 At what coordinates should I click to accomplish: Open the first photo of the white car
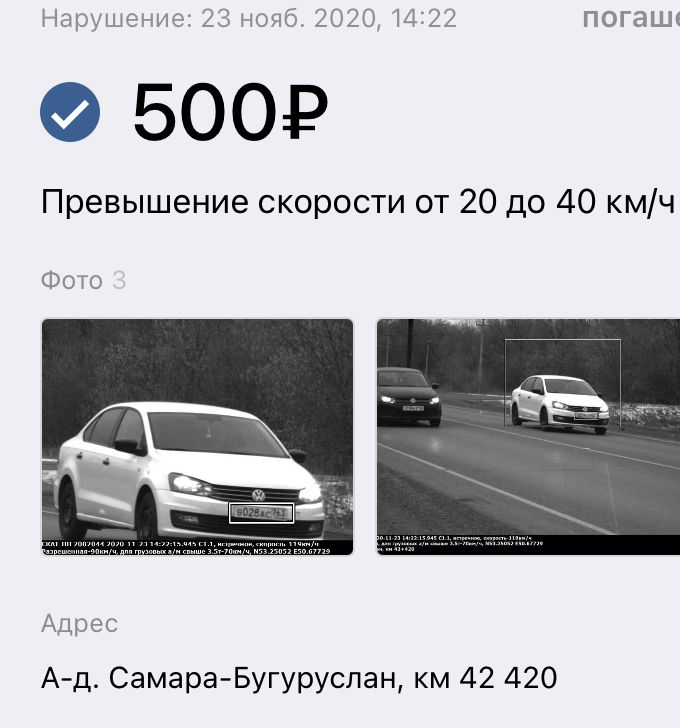tap(197, 436)
